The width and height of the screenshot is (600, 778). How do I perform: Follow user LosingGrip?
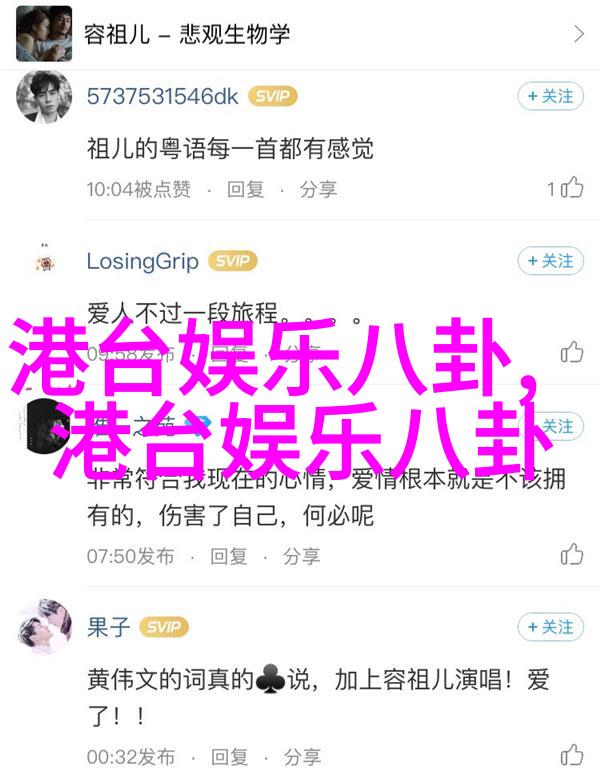[x=550, y=261]
